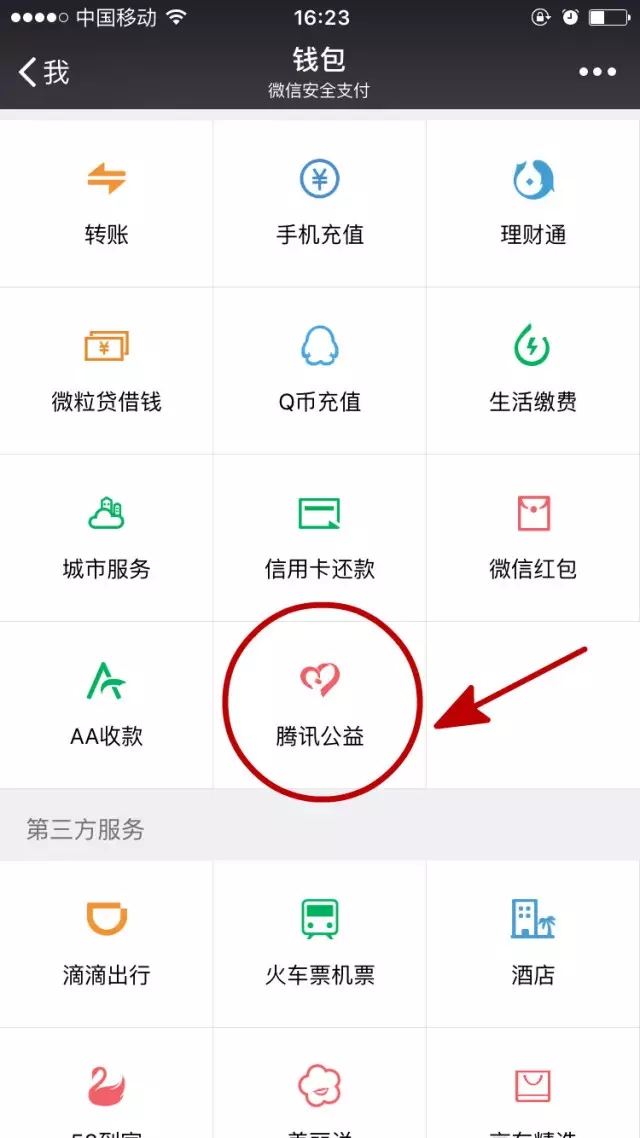This screenshot has height=1138, width=640.
Task: Tap 酒店 hotel booking
Action: tap(533, 943)
